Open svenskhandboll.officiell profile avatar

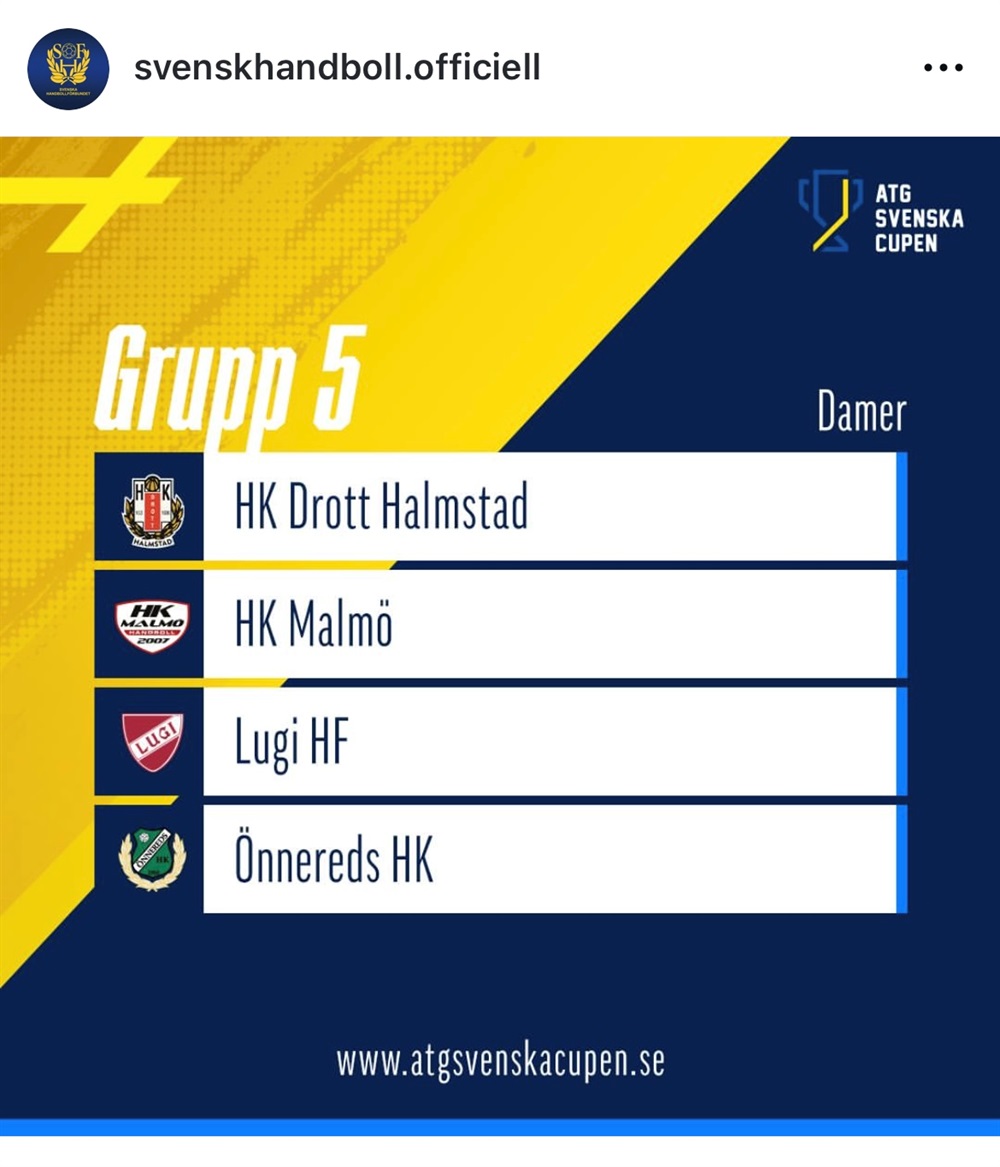tap(68, 69)
